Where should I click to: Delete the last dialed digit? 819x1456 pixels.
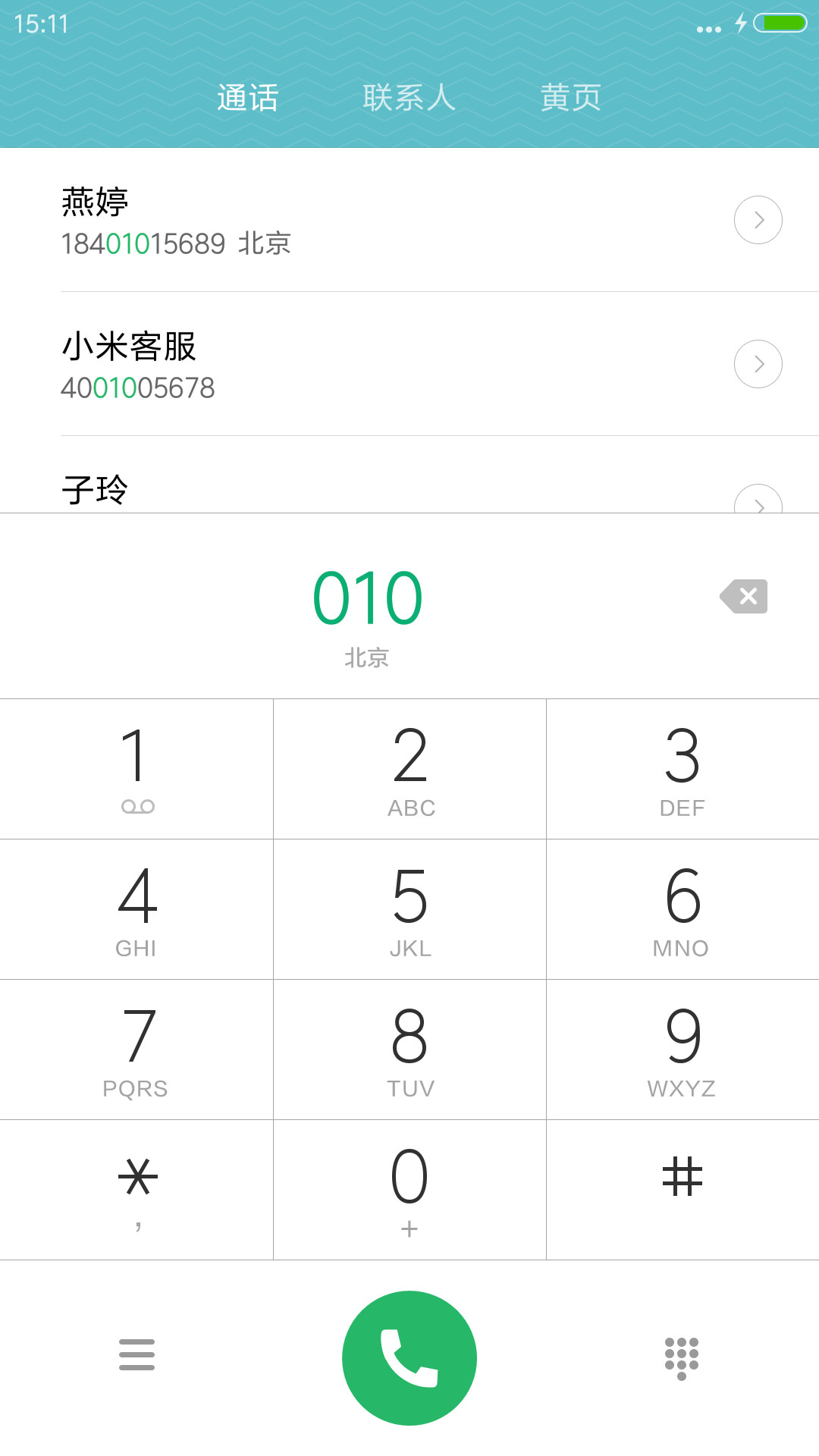pos(744,596)
